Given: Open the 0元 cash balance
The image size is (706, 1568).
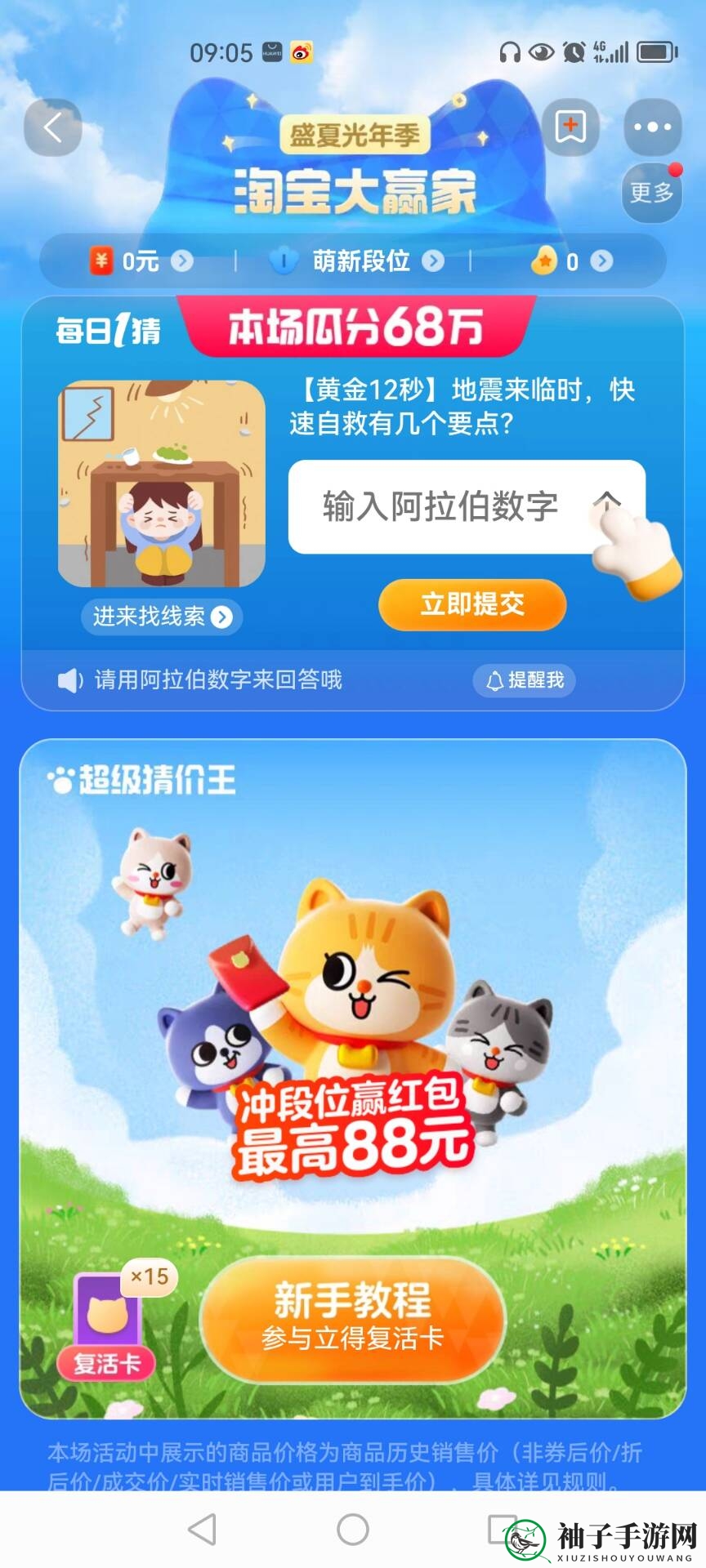Looking at the screenshot, I should 141,261.
